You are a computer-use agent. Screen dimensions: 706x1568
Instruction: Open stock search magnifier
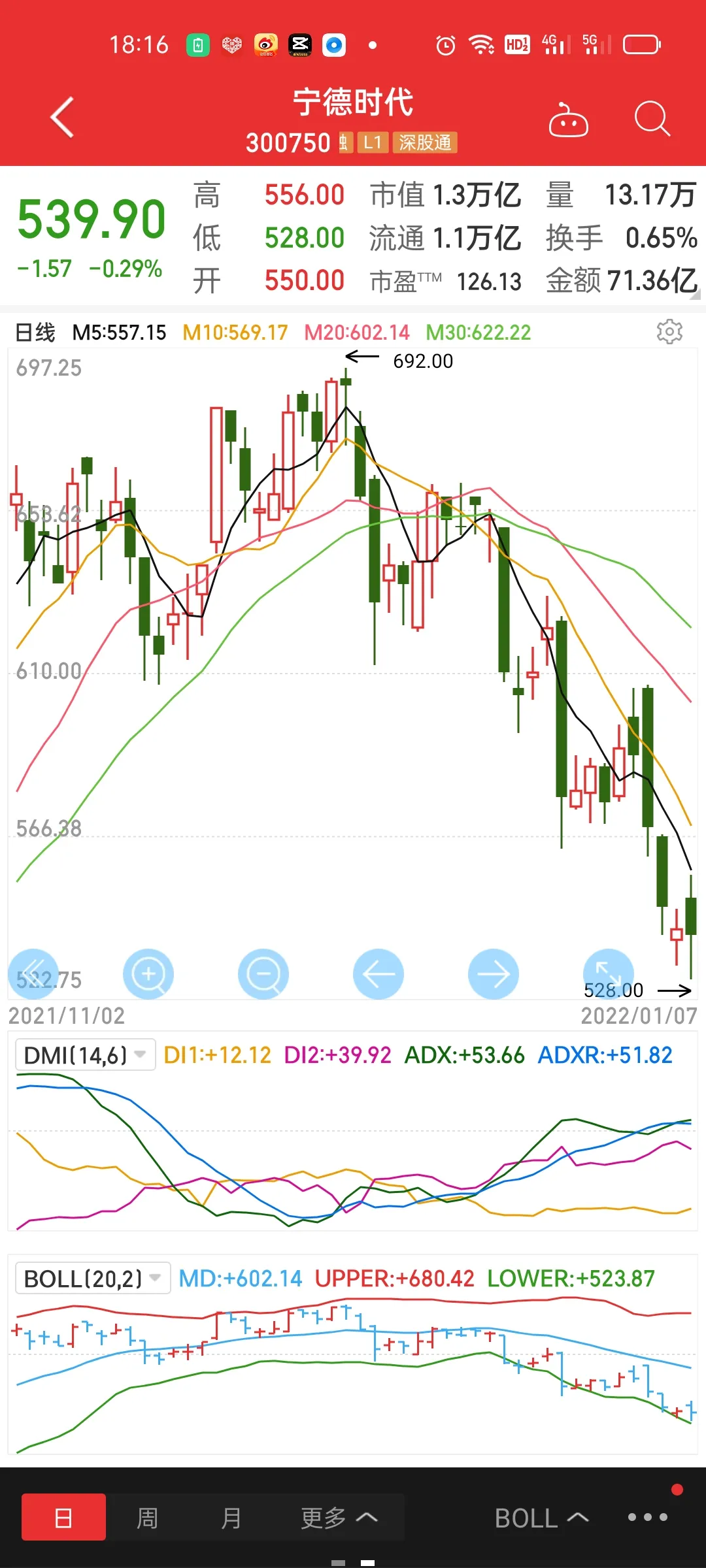652,119
